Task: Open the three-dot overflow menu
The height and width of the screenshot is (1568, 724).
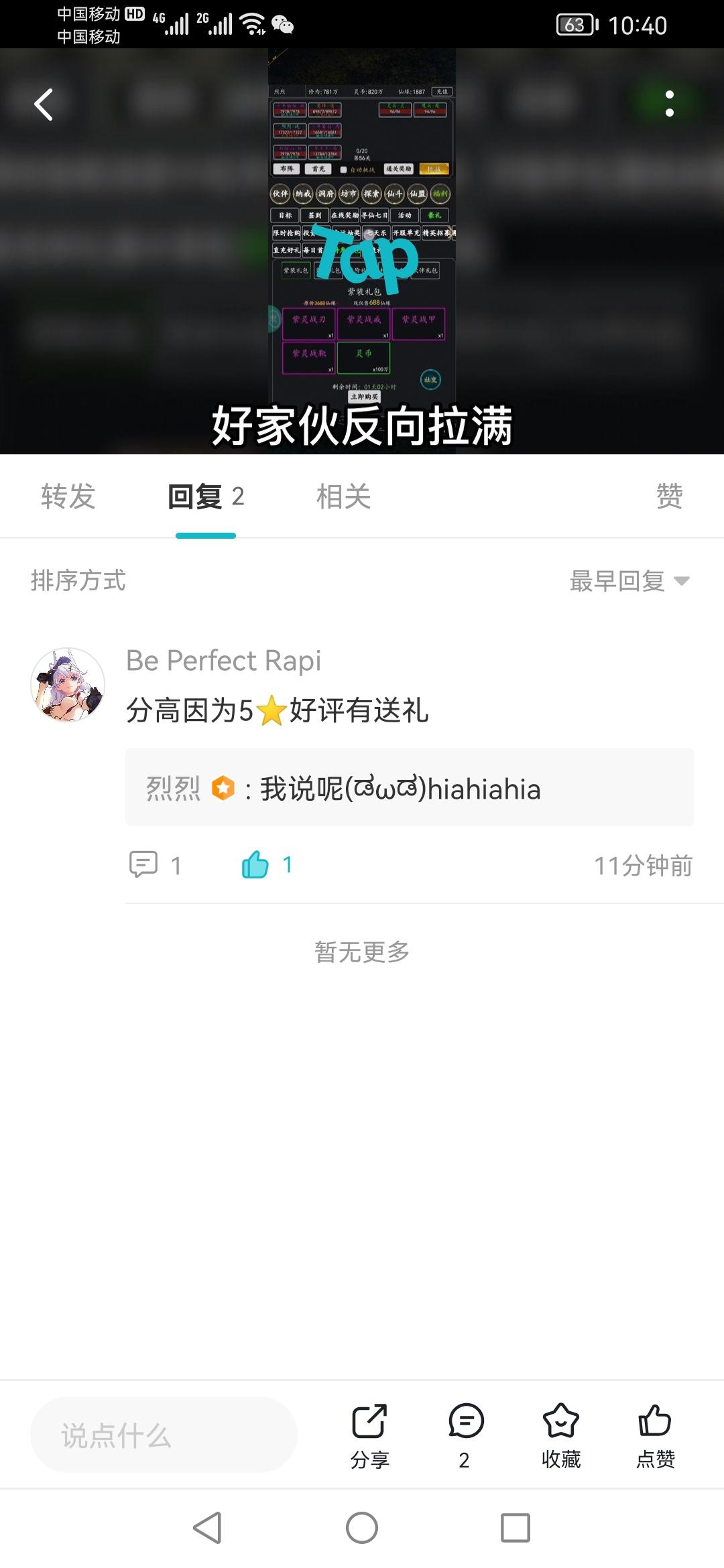Action: [x=669, y=103]
